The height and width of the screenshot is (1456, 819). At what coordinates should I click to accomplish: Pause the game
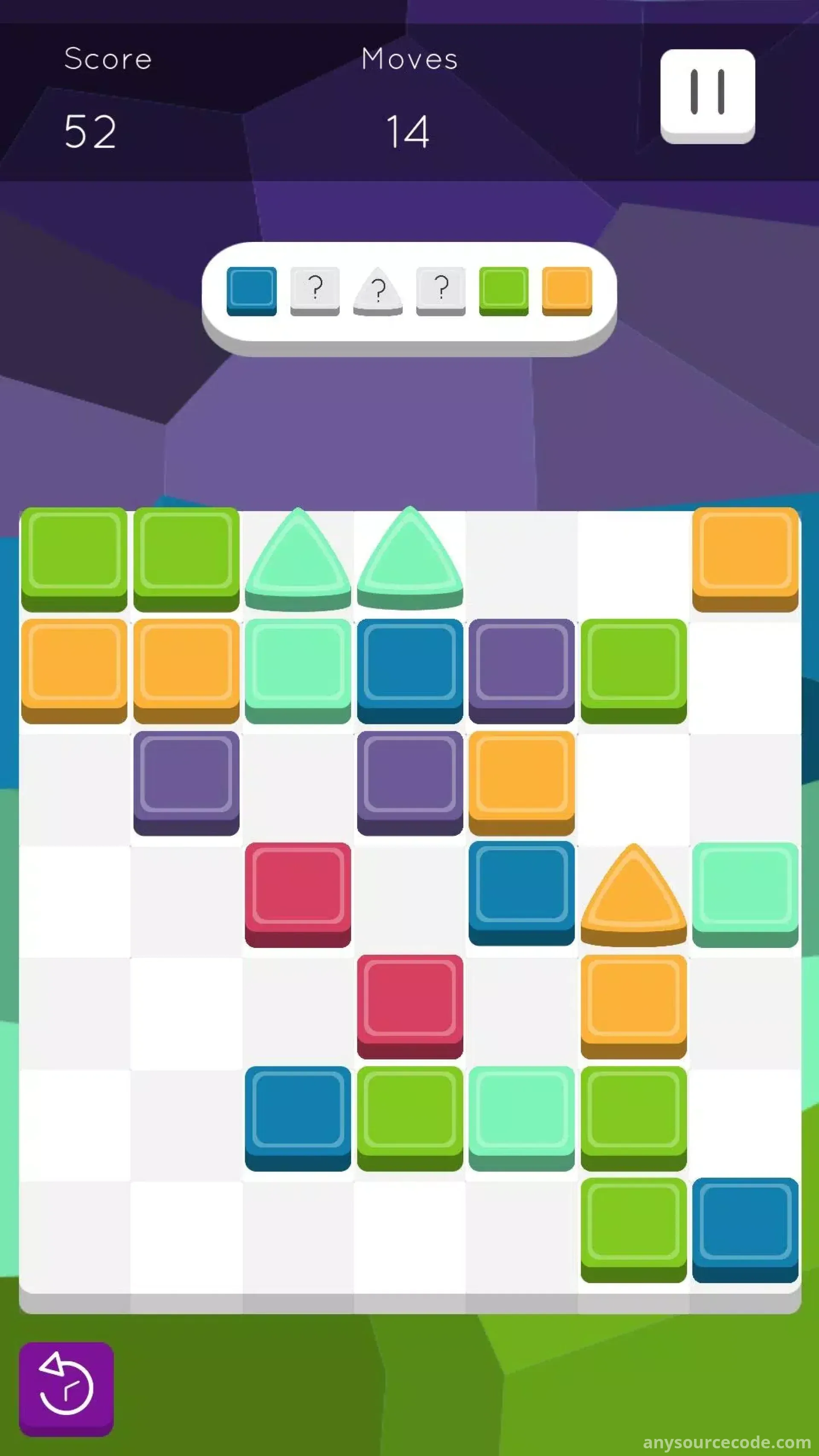click(707, 95)
